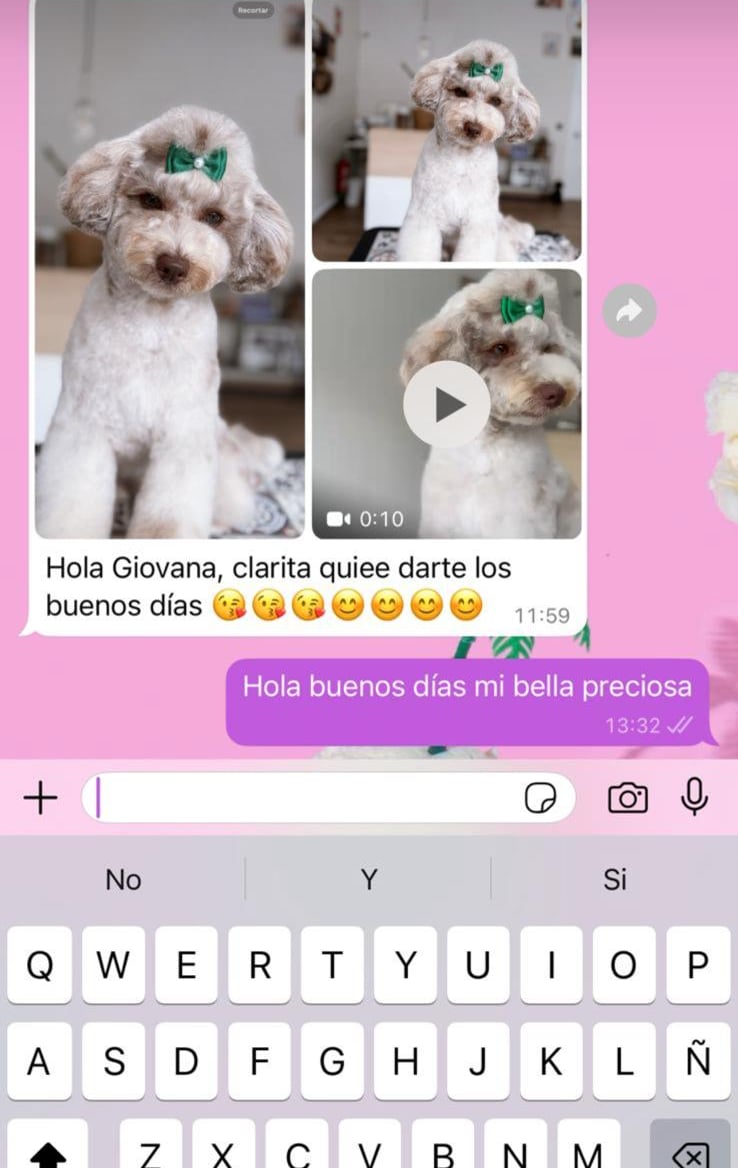Open the top right dog photo
This screenshot has height=1168, width=738.
[446, 130]
